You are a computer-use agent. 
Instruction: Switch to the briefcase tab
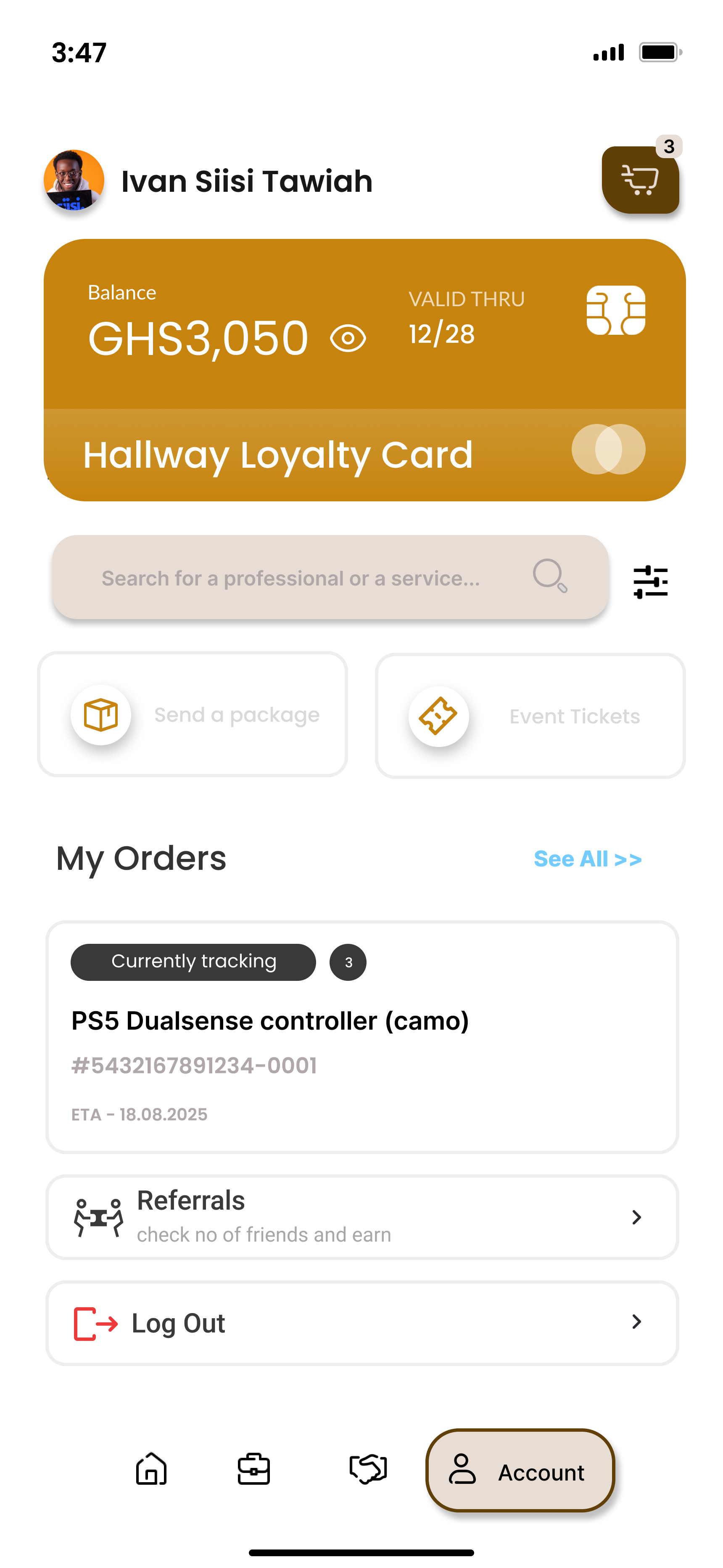254,1470
